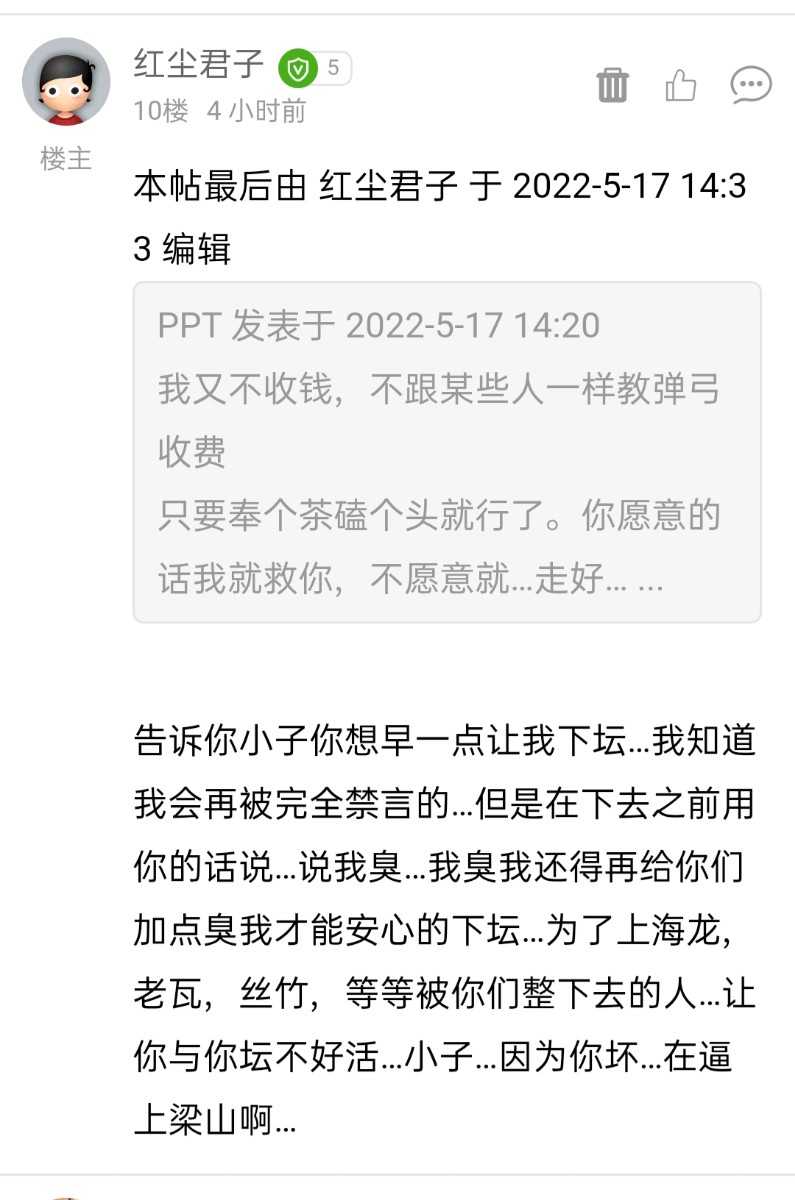The image size is (795, 1200).
Task: Delete the post by 红尘君子
Action: click(612, 85)
